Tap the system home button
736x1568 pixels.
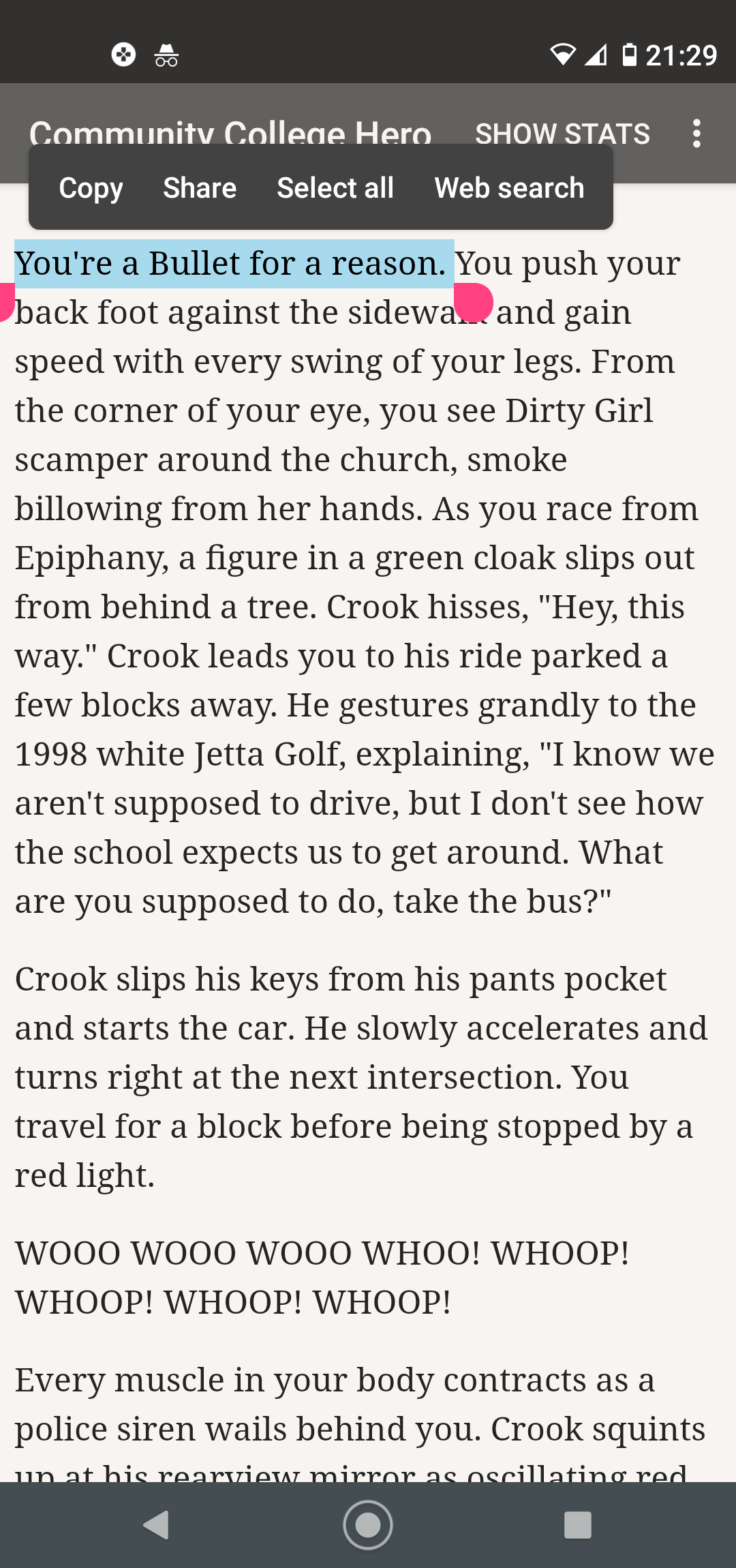tap(368, 1525)
